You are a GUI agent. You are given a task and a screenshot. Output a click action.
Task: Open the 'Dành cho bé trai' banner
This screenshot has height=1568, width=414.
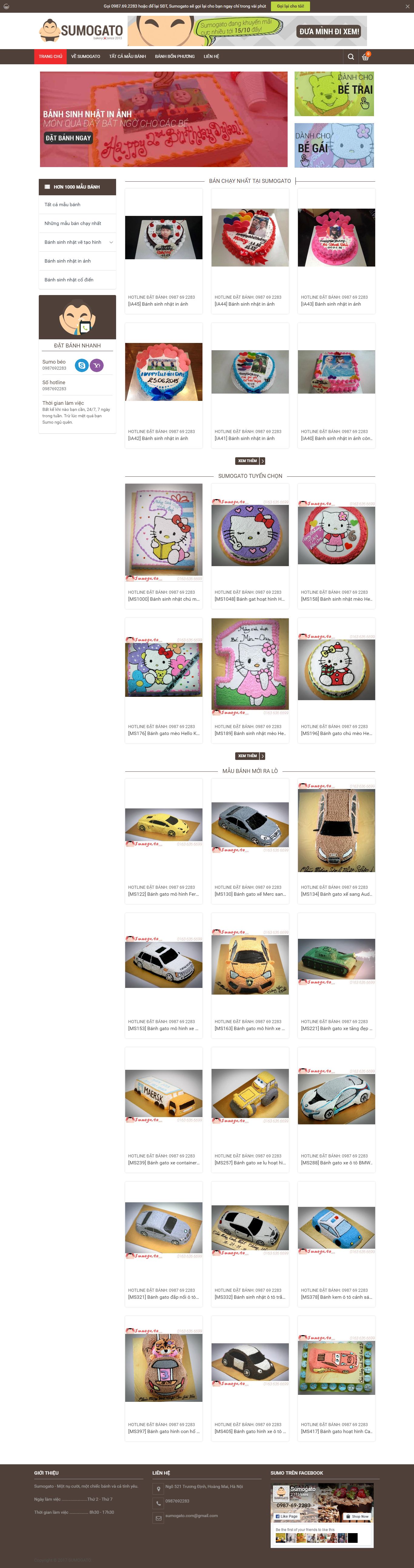pos(334,94)
